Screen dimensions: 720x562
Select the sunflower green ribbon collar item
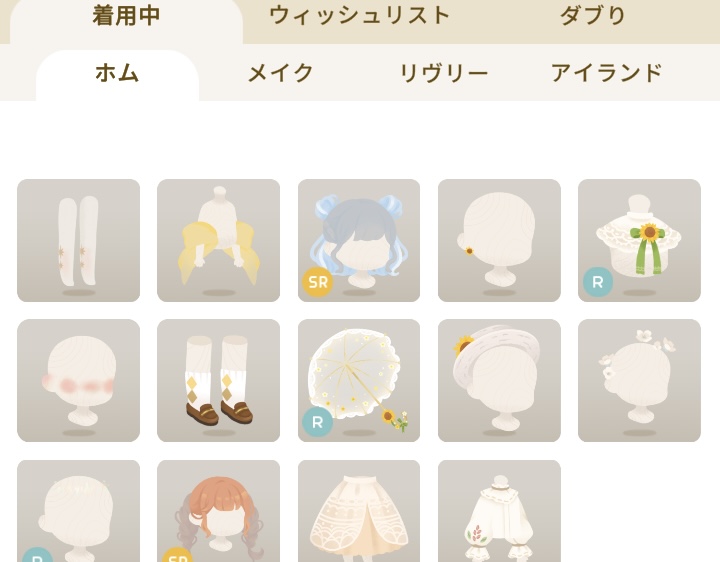point(639,240)
